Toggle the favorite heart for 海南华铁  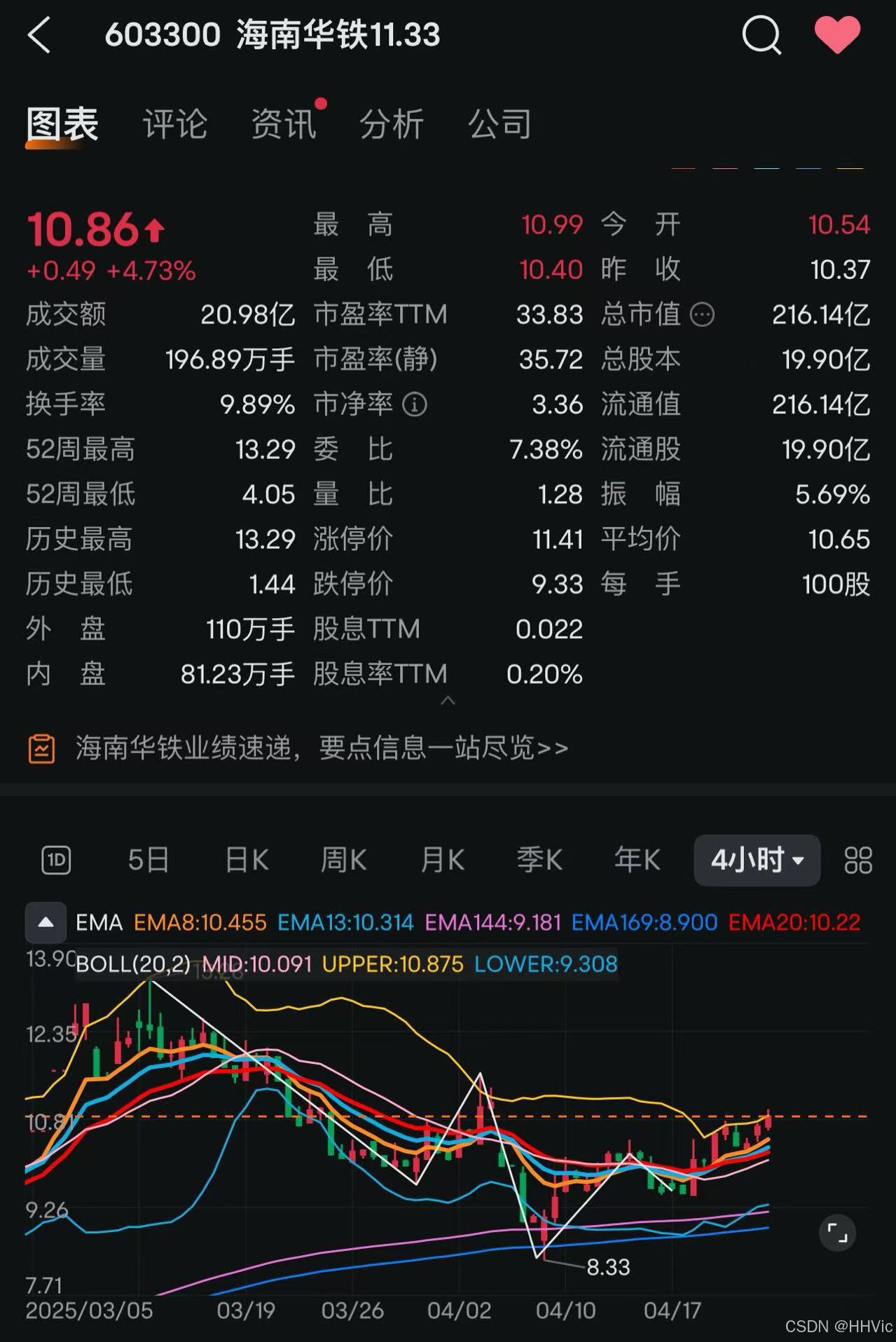(837, 34)
